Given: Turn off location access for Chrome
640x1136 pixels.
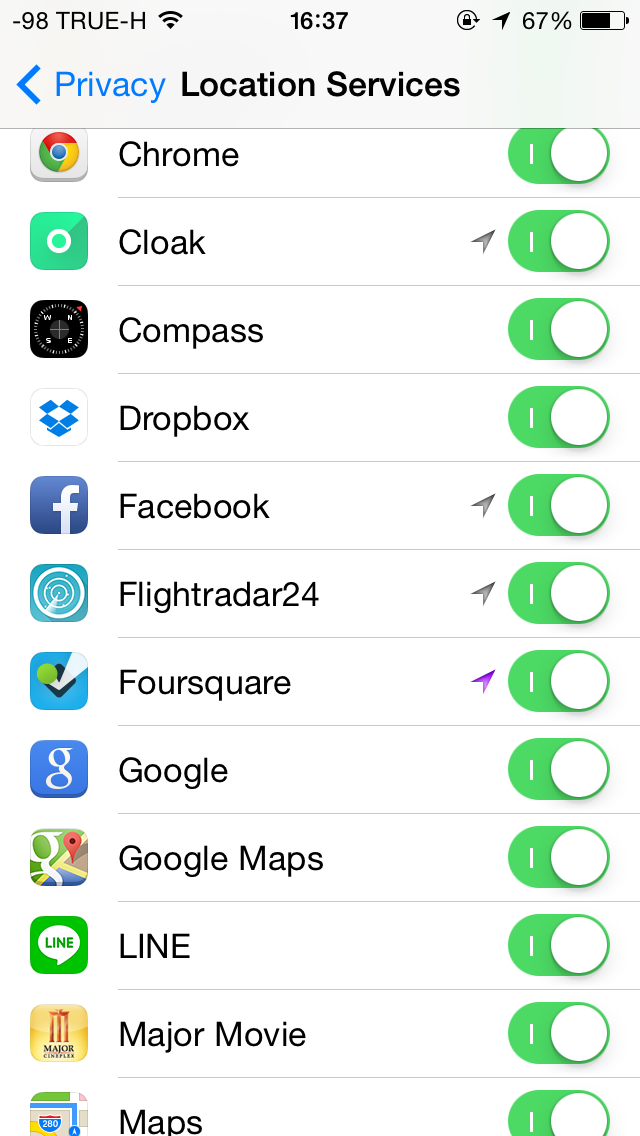Looking at the screenshot, I should (x=558, y=156).
